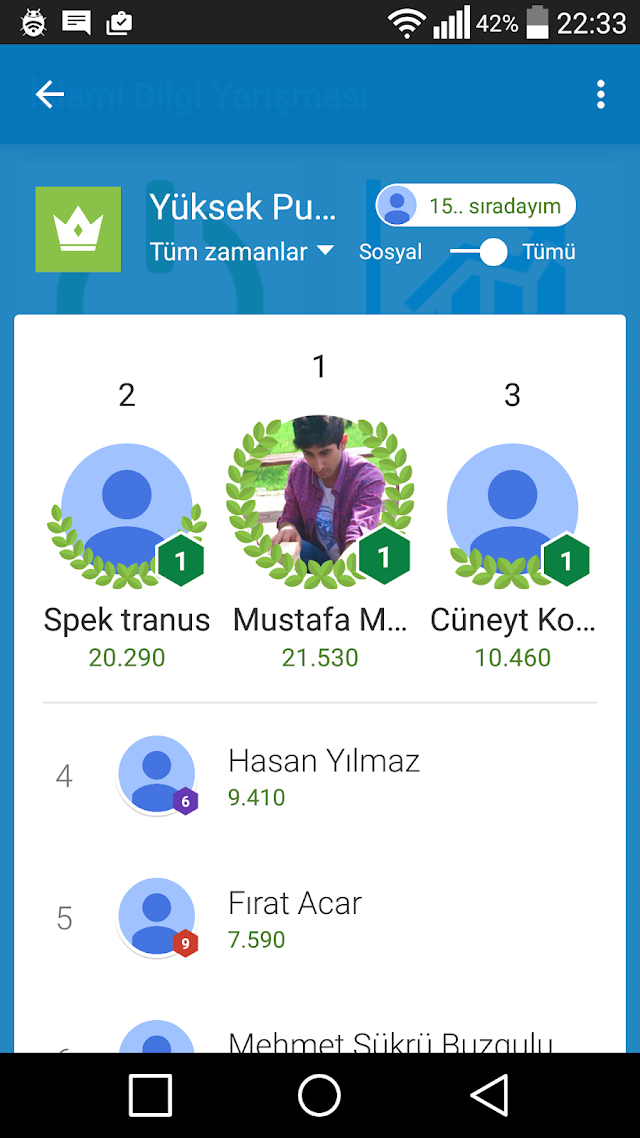
Task: Open the three-dot overflow menu
Action: coord(600,94)
